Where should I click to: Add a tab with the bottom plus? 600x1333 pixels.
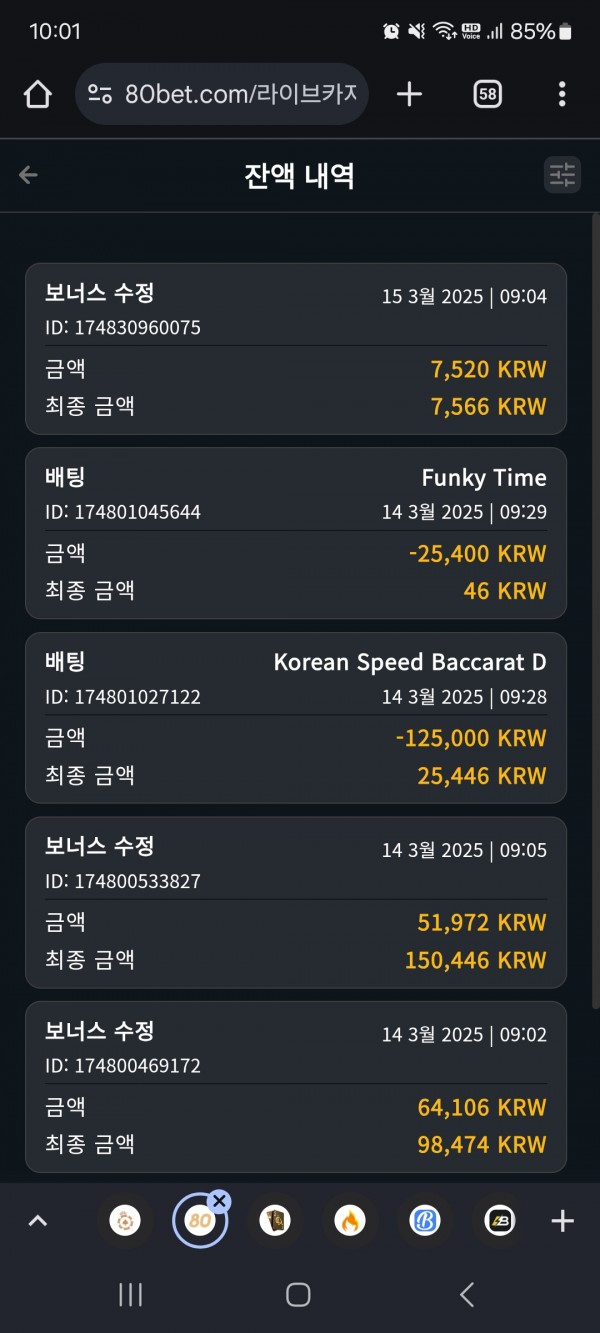563,1221
